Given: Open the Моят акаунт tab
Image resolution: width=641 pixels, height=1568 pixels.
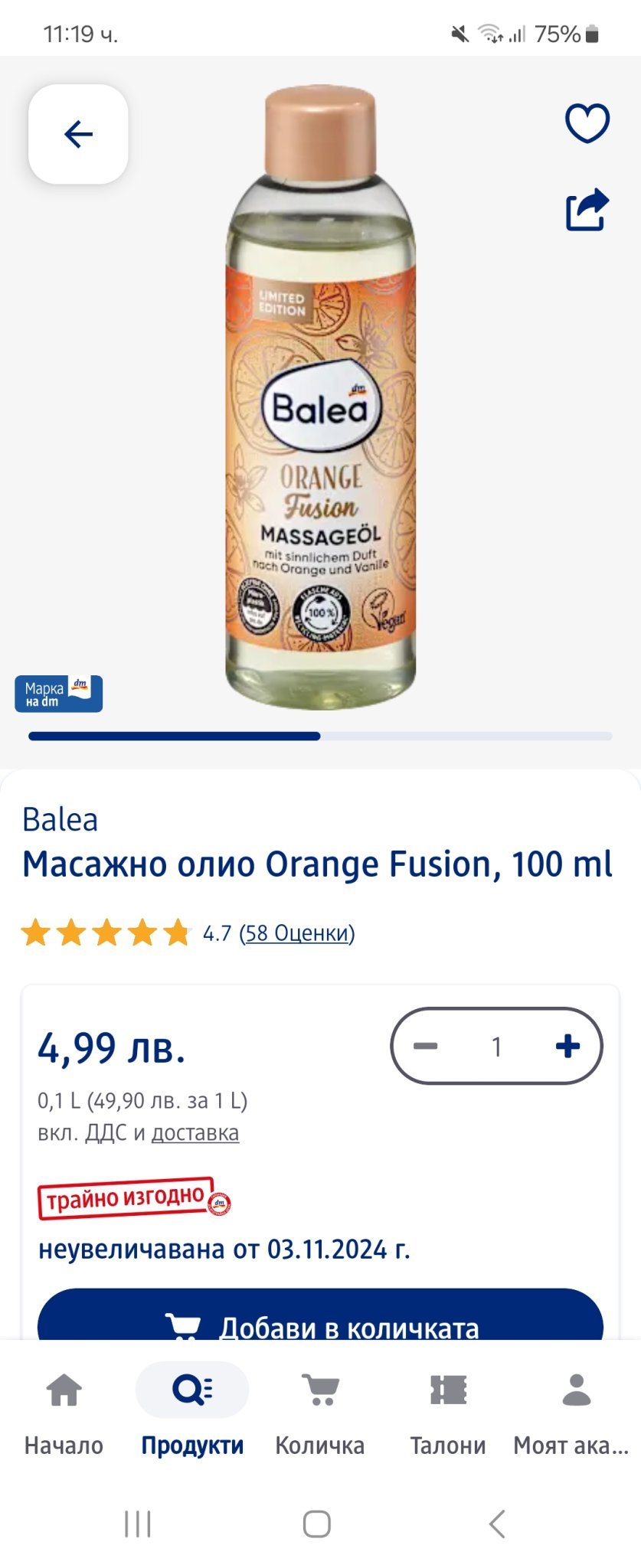Looking at the screenshot, I should (576, 1412).
